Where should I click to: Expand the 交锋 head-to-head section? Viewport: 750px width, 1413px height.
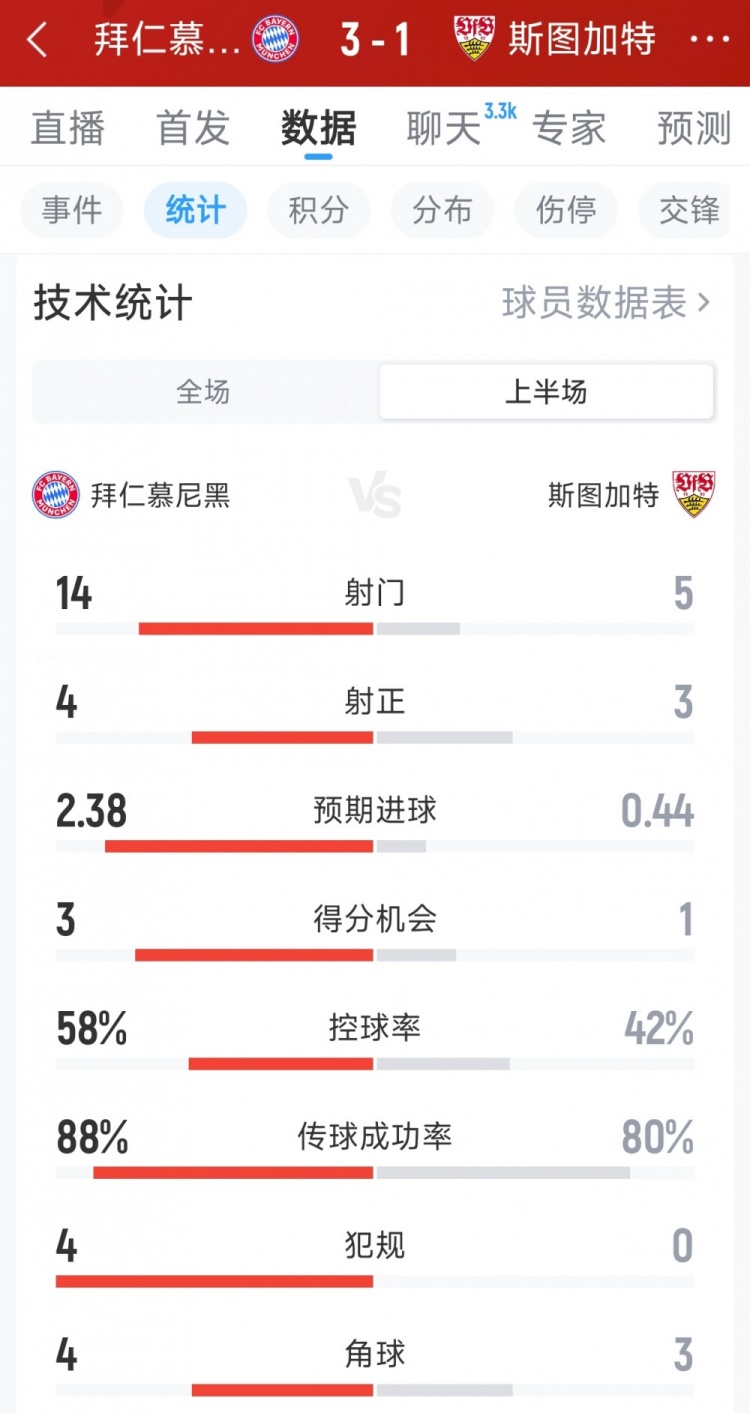[689, 210]
